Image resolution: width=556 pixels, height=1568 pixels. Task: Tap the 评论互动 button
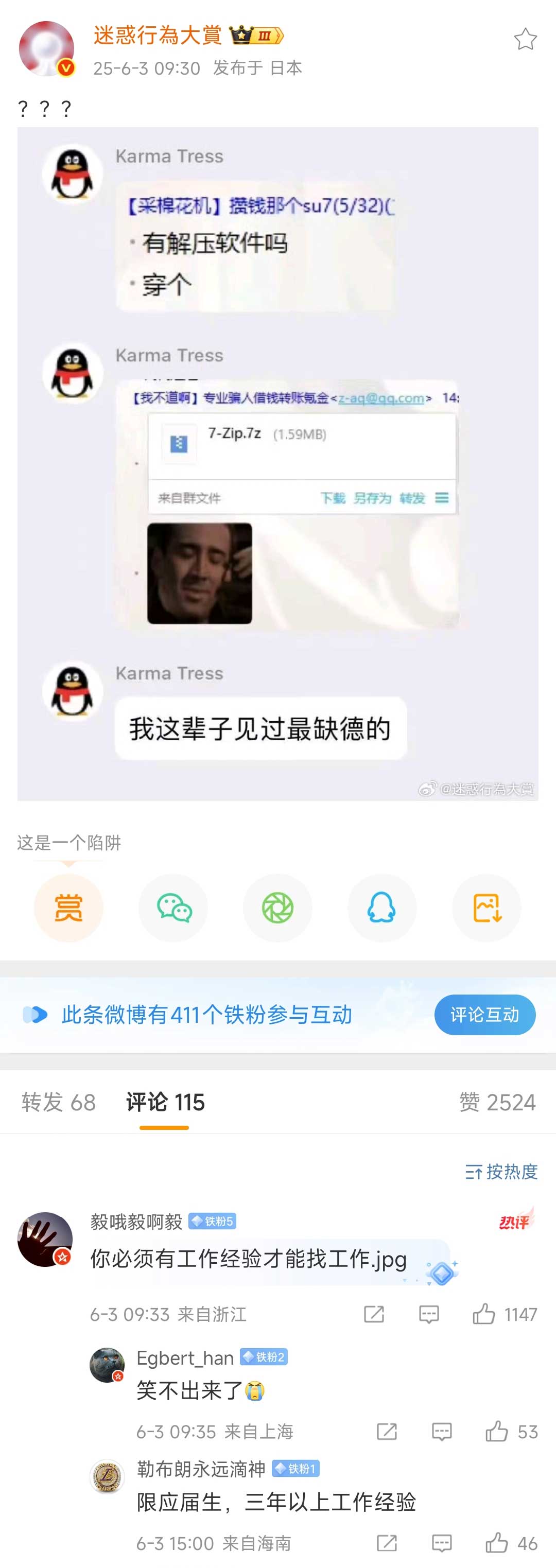484,1015
